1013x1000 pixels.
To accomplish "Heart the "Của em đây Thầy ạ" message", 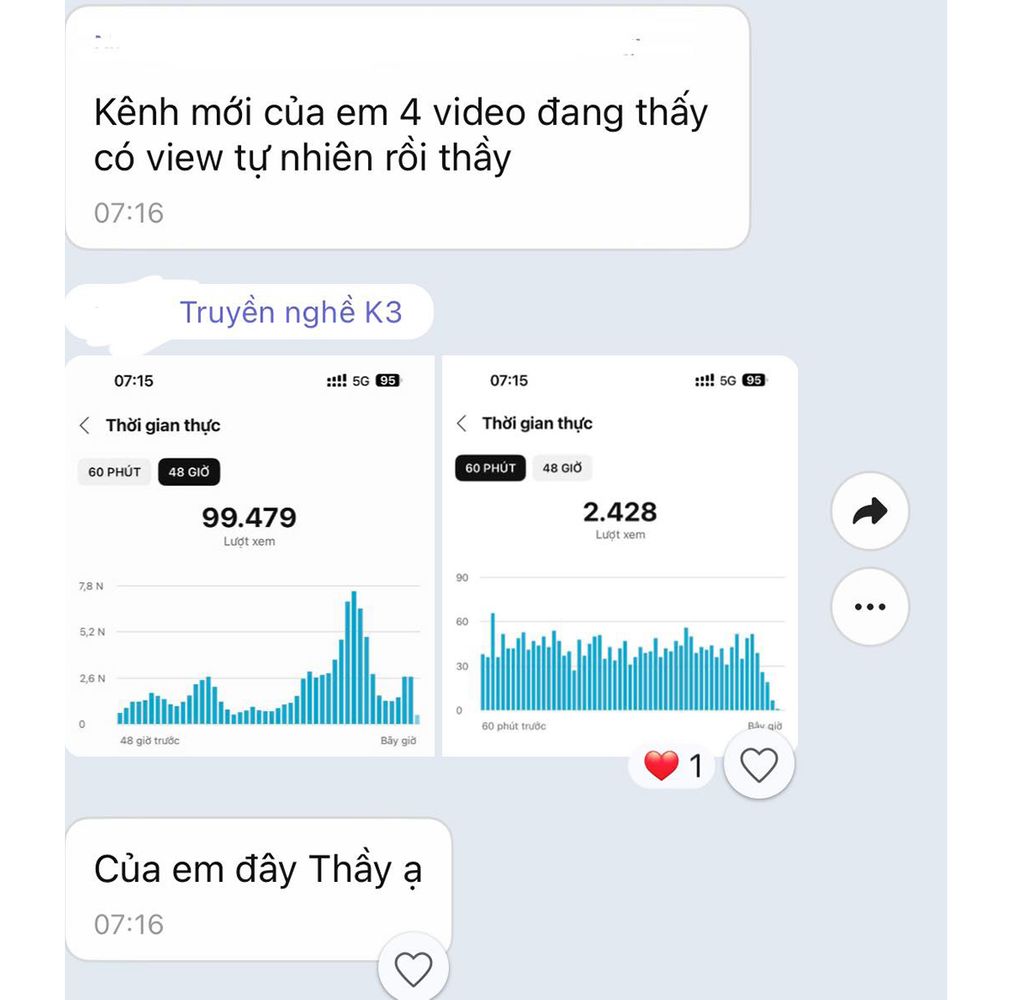I will (413, 968).
